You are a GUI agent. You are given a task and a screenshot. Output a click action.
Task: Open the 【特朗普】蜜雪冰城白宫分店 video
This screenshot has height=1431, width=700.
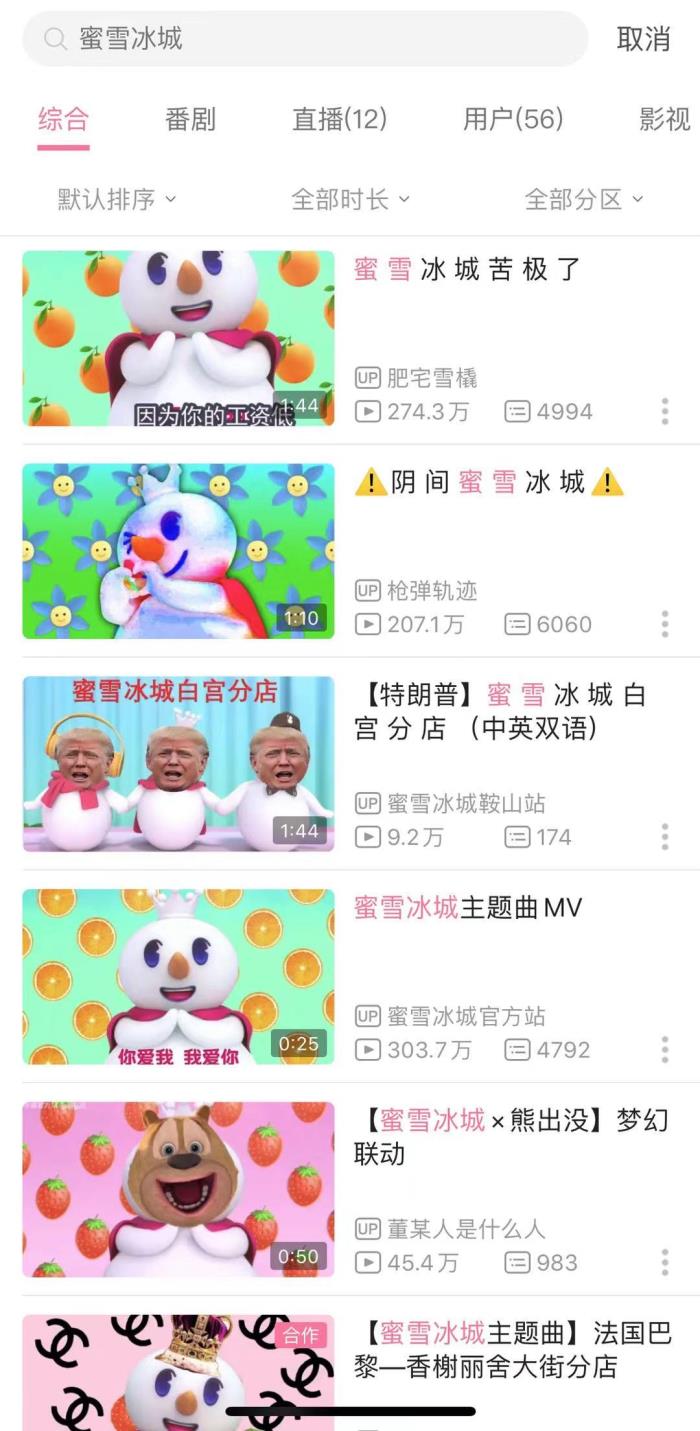coord(179,764)
